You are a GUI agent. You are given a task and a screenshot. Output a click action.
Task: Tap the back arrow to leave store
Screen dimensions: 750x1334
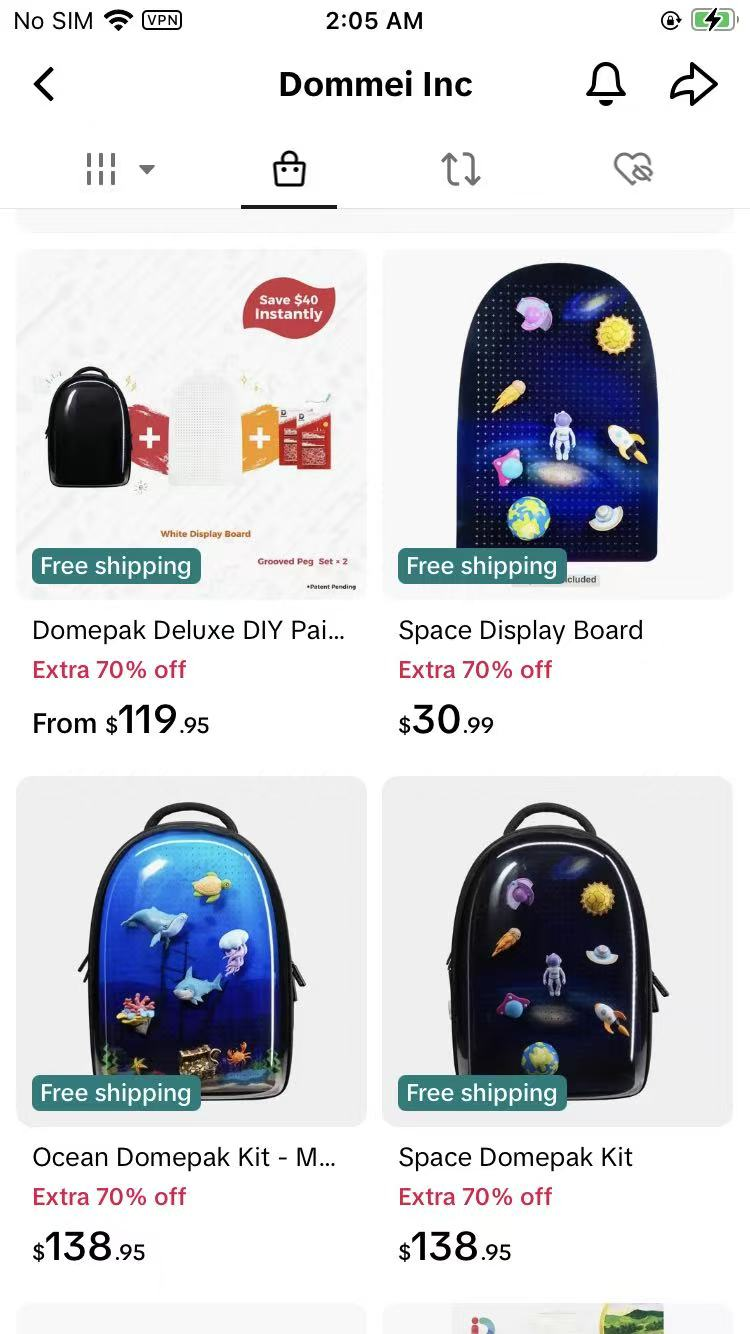tap(44, 84)
